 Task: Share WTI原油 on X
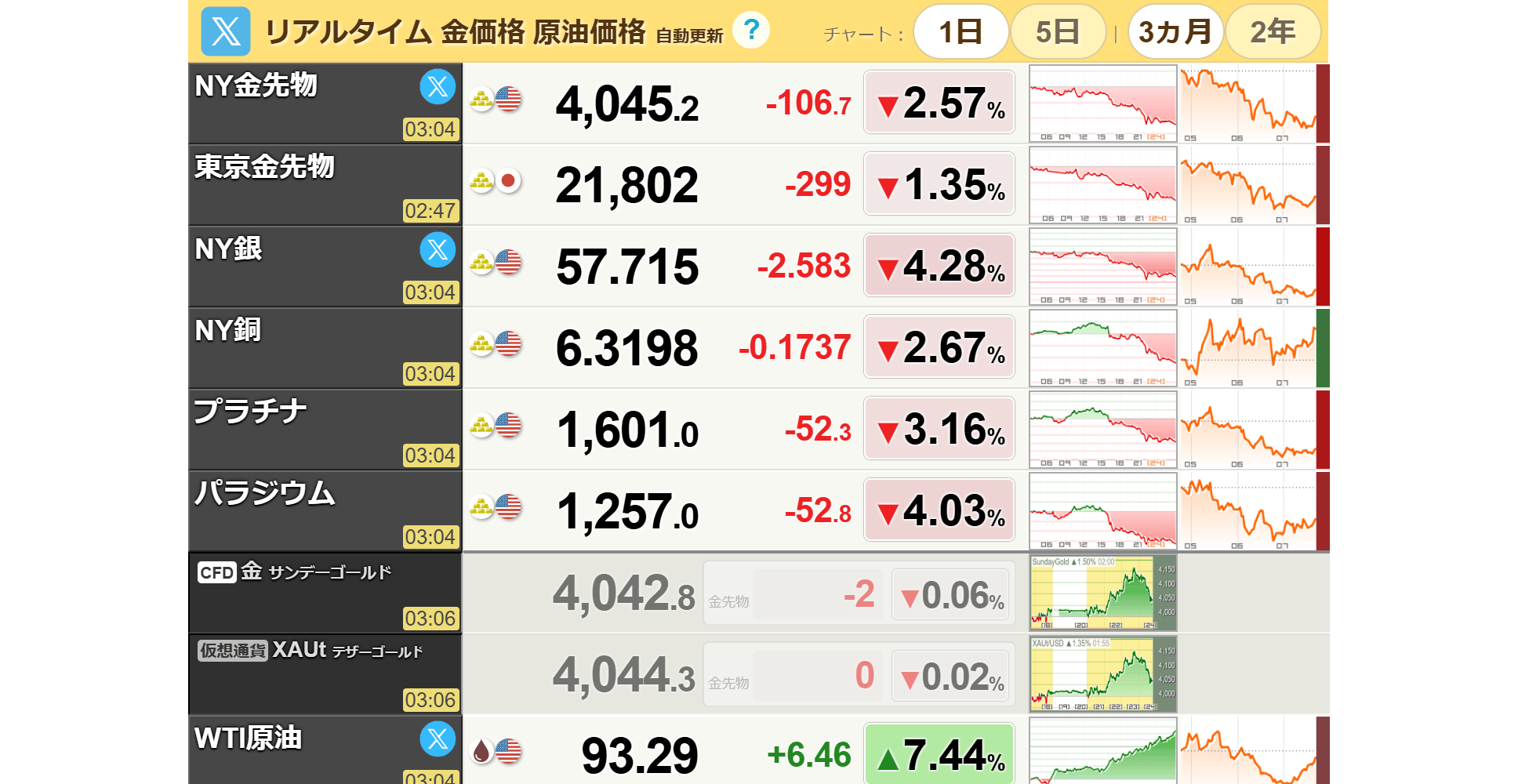coord(438,739)
